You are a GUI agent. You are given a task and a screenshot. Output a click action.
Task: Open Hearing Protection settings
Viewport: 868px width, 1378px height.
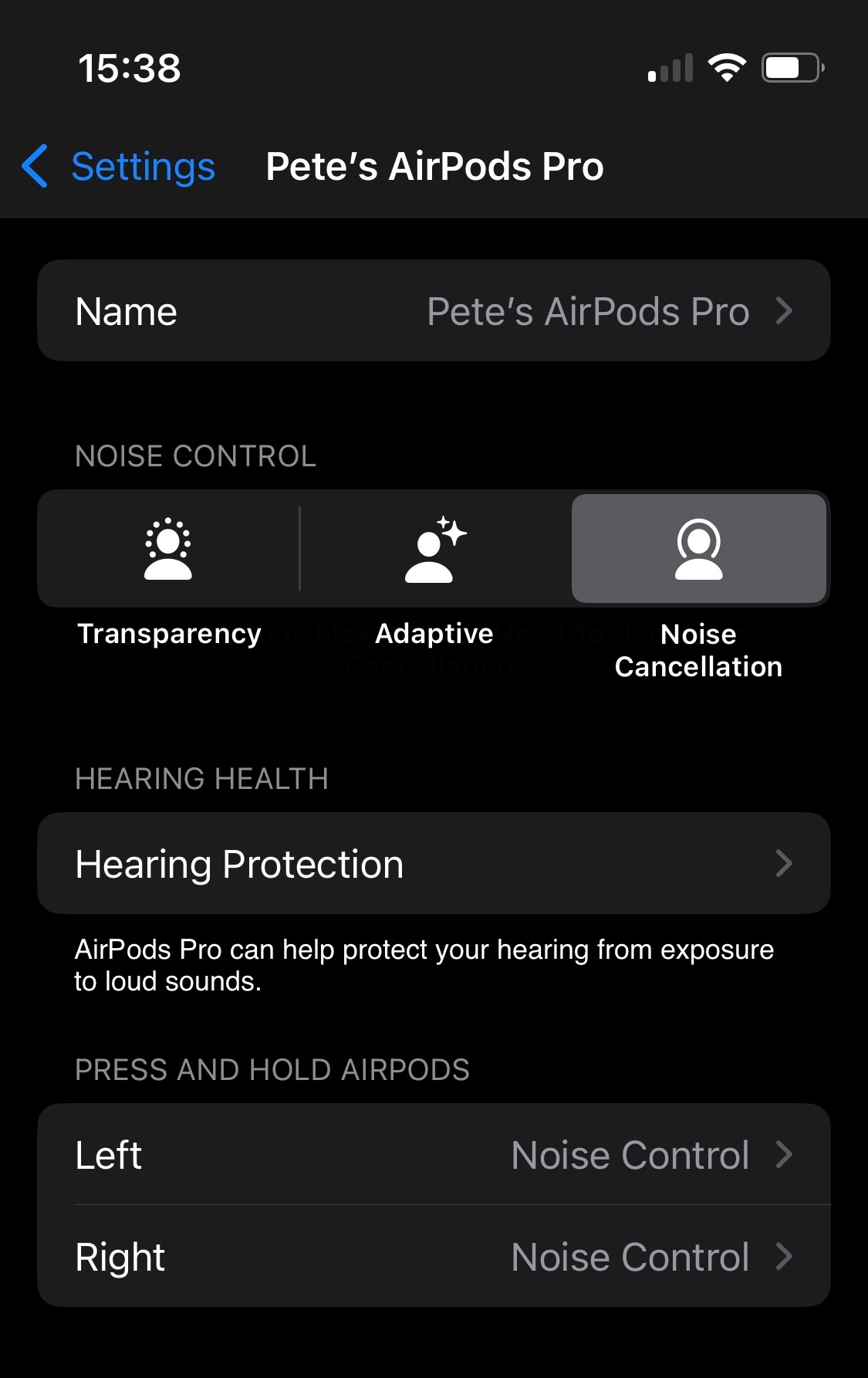pyautogui.click(x=434, y=864)
